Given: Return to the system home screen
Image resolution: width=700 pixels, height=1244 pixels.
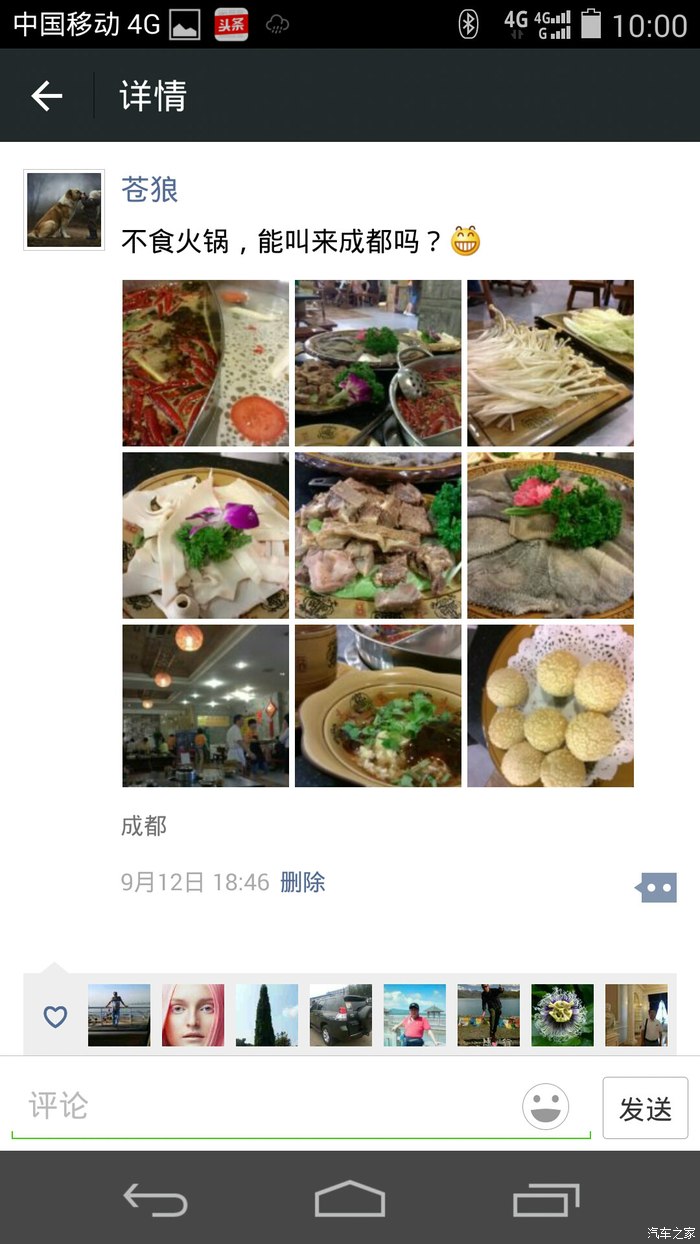Looking at the screenshot, I should pos(350,1198).
